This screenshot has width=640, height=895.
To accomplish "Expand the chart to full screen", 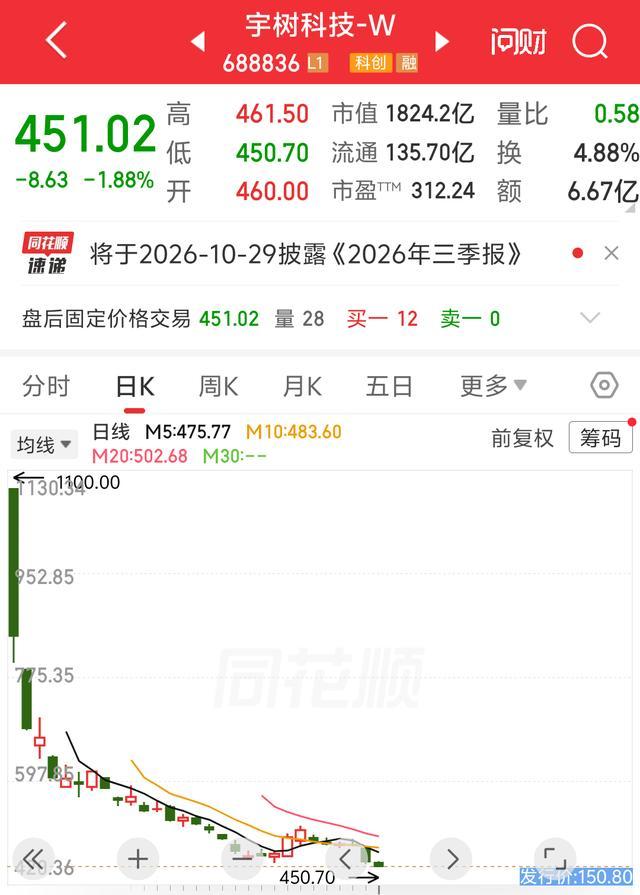I will point(554,858).
